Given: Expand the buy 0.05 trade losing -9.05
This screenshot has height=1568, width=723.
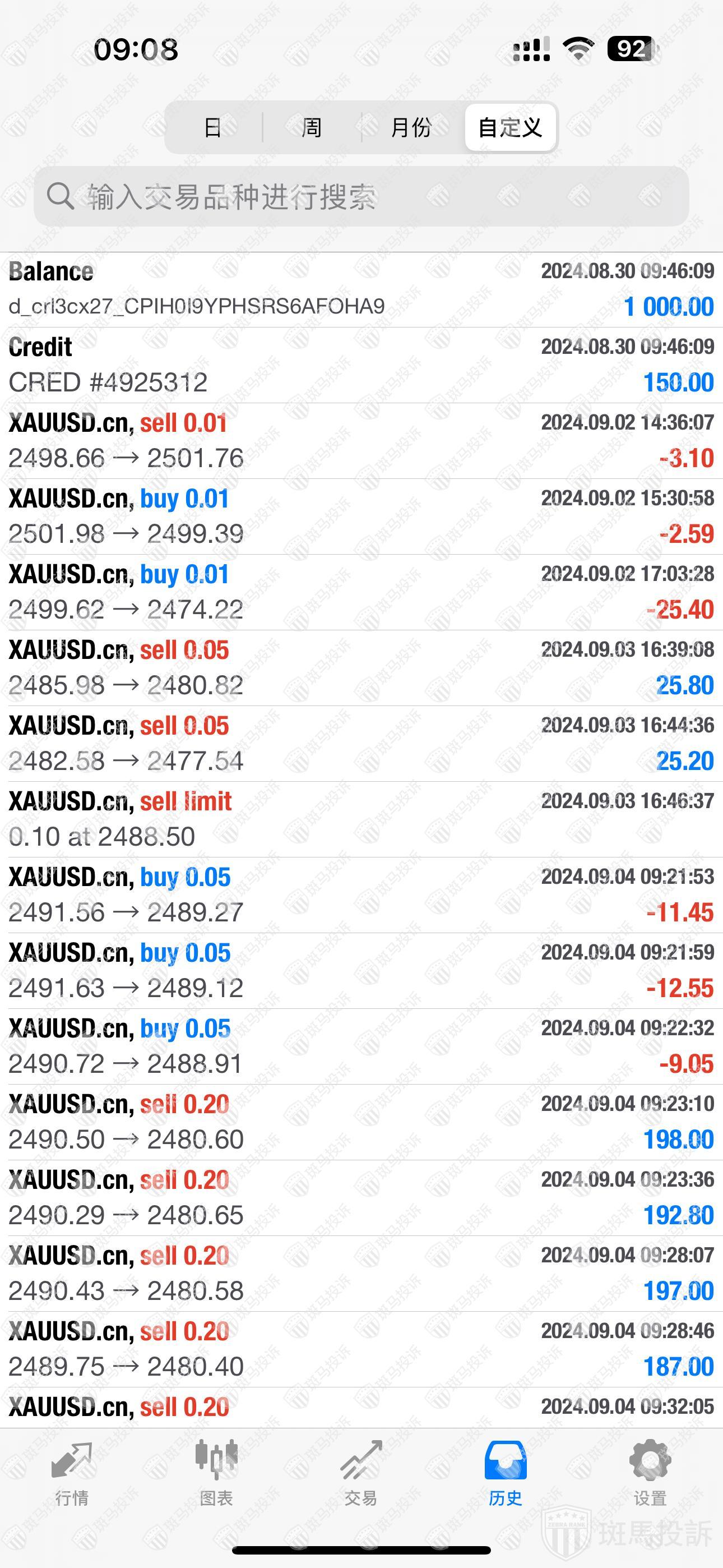Looking at the screenshot, I should coord(361,1046).
